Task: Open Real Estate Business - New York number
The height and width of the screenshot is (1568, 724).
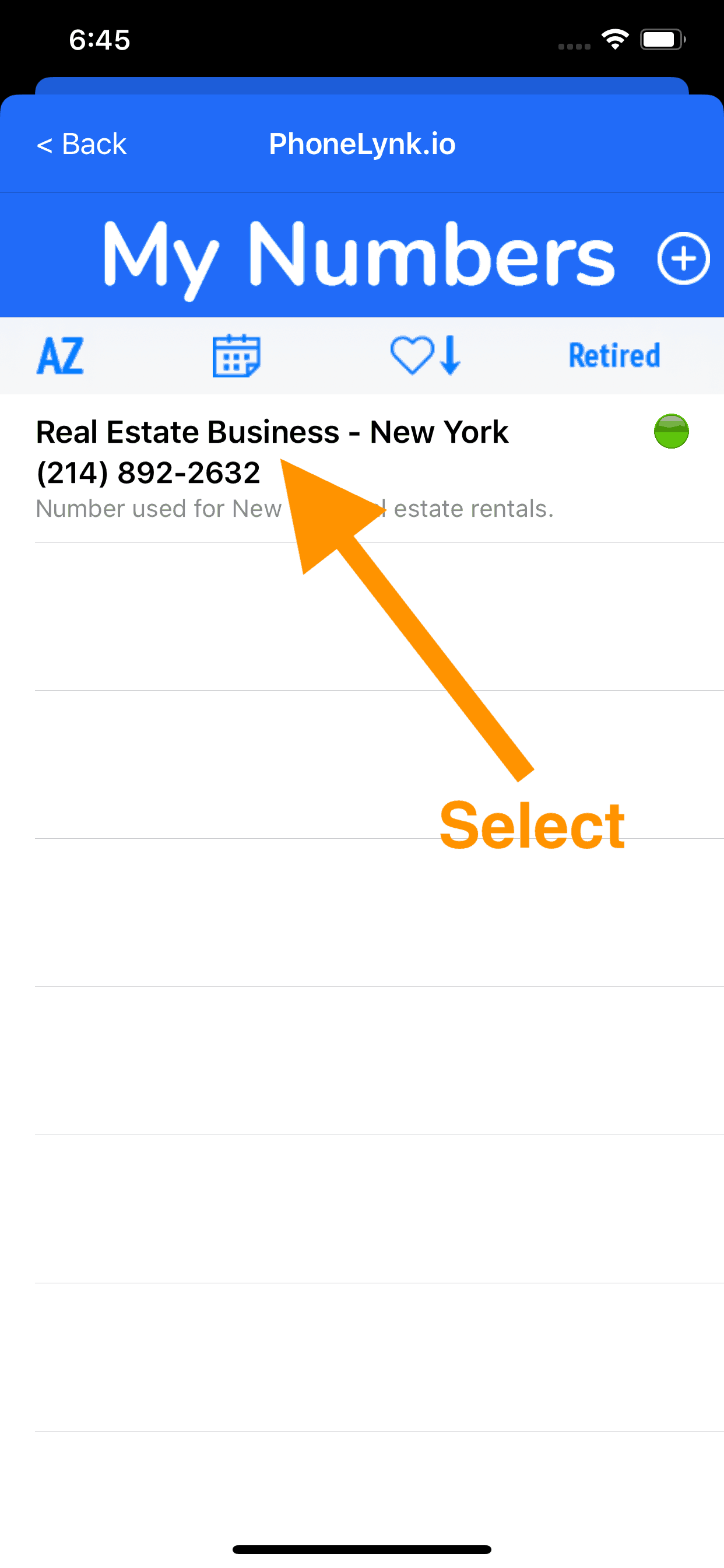Action: 362,468
